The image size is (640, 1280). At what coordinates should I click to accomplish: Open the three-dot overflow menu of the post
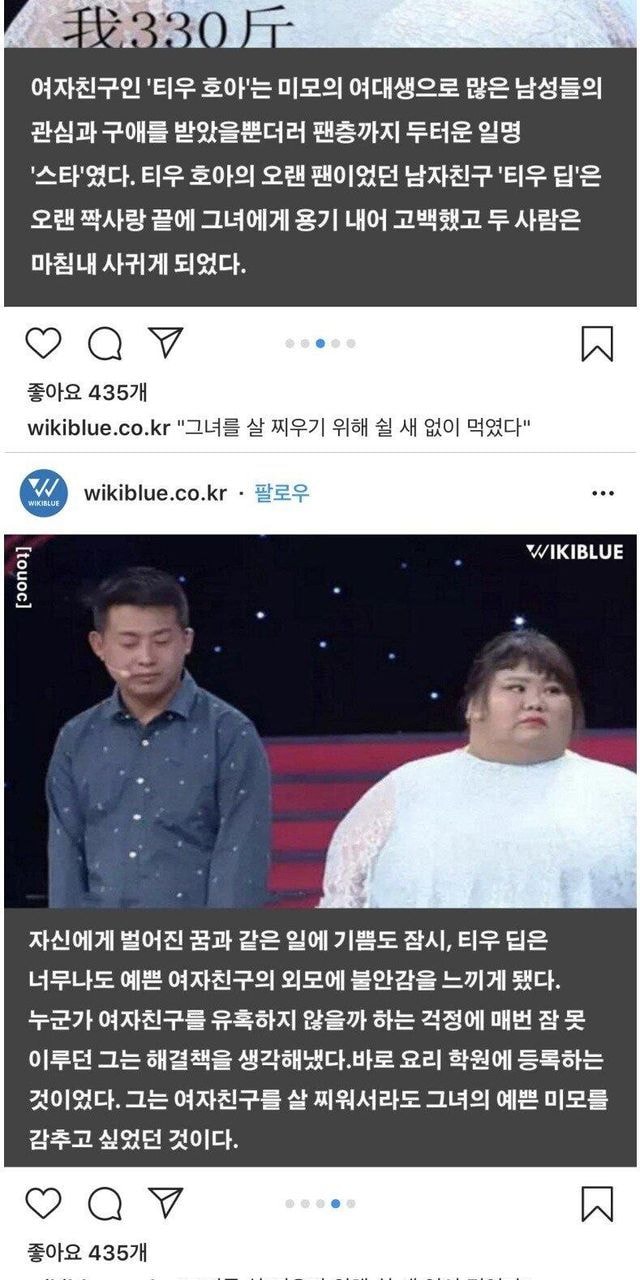pos(603,493)
